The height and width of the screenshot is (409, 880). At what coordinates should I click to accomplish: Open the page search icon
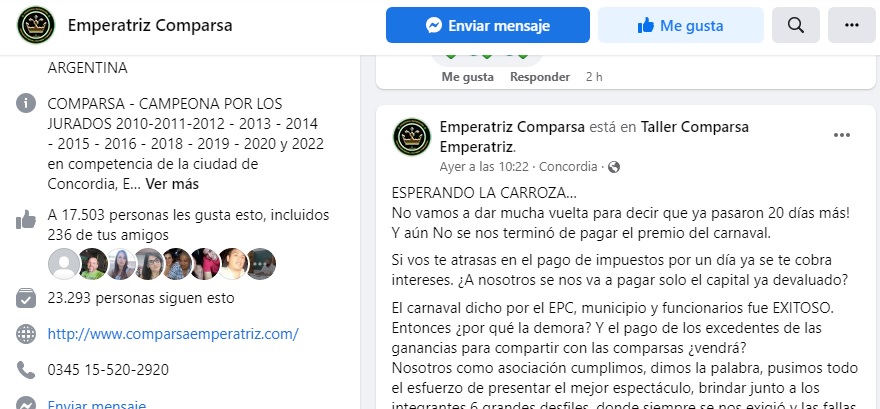[796, 26]
